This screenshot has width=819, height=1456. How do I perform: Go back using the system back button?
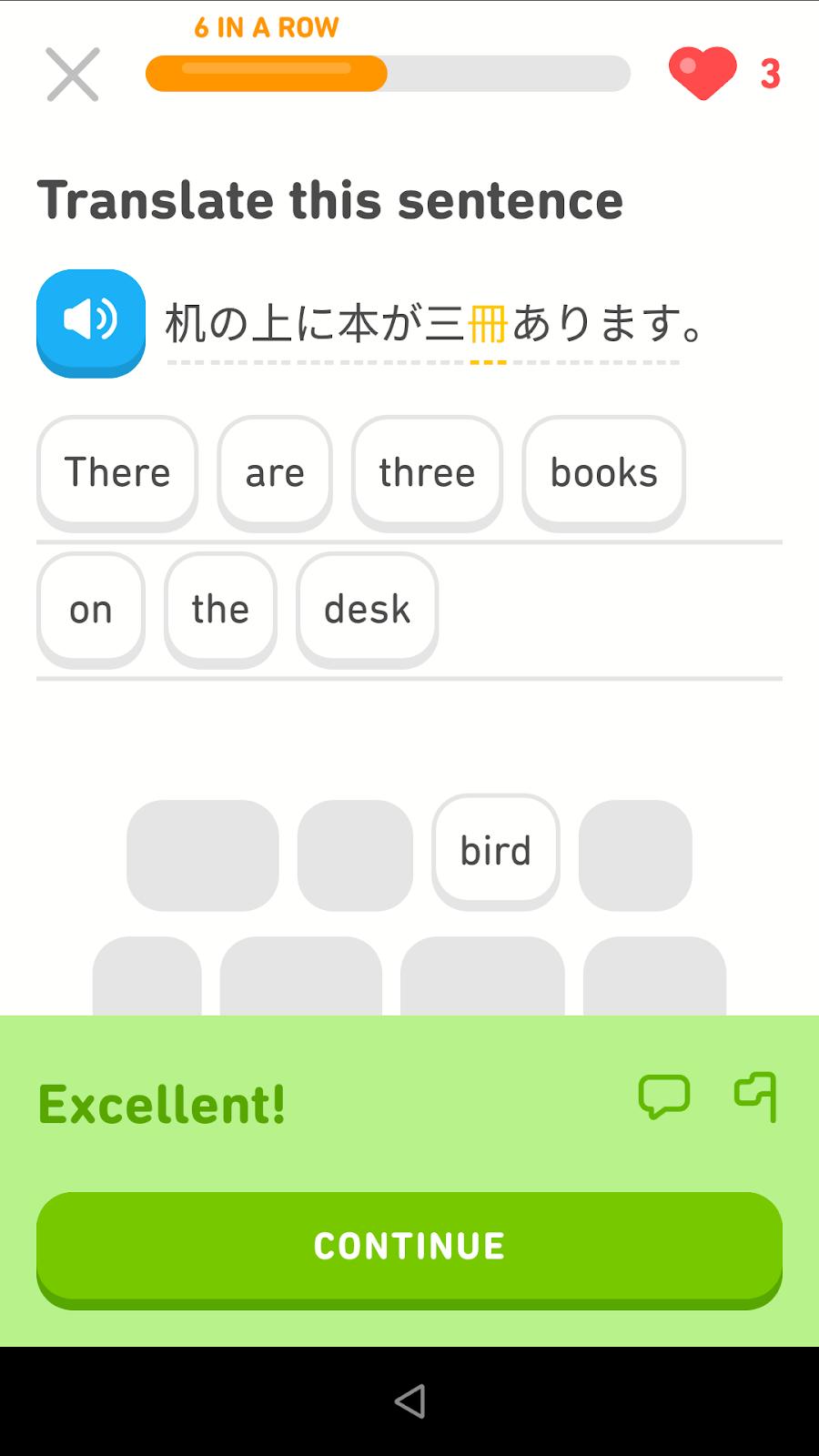(409, 1401)
